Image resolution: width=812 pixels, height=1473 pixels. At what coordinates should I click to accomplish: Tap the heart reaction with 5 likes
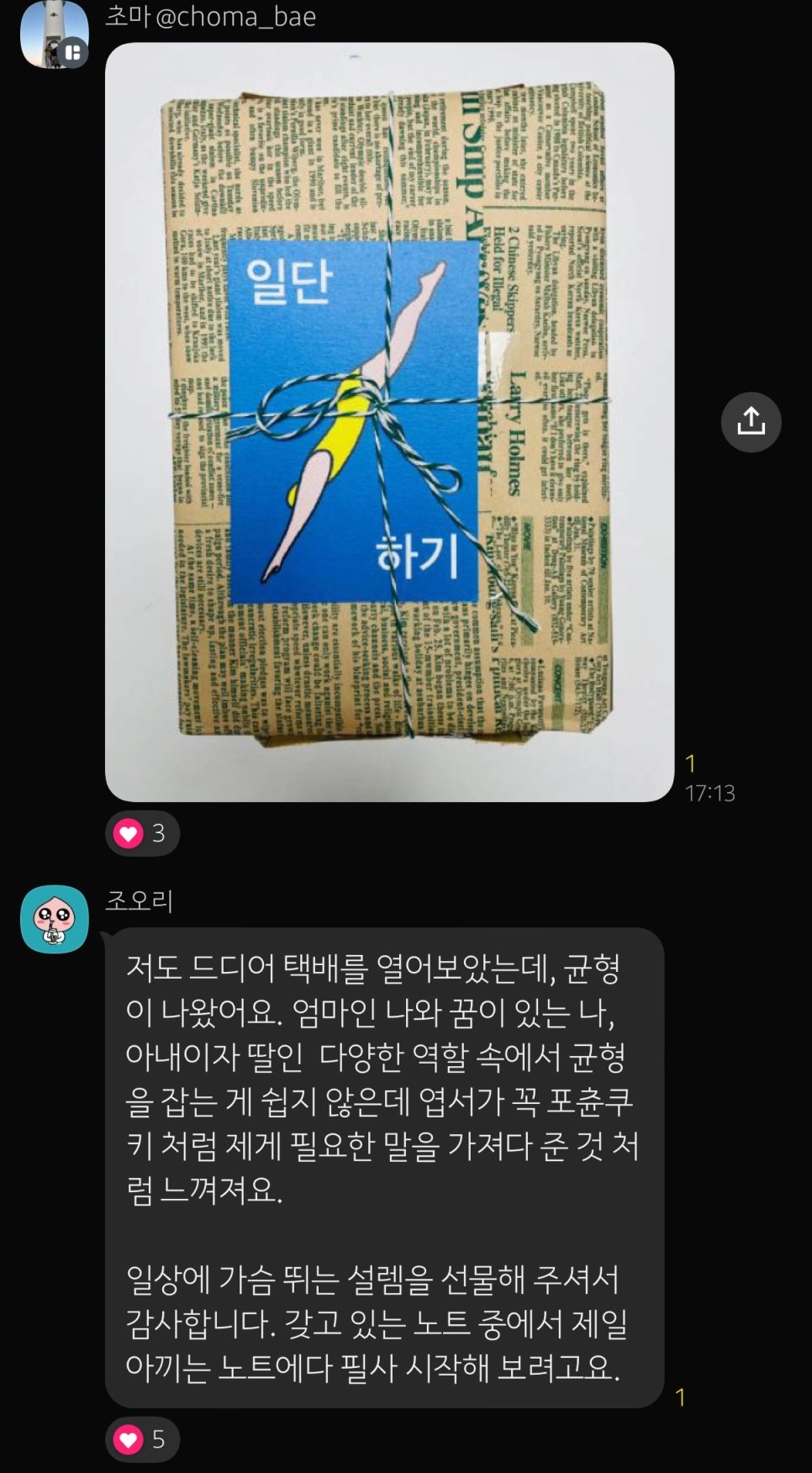(x=142, y=1439)
